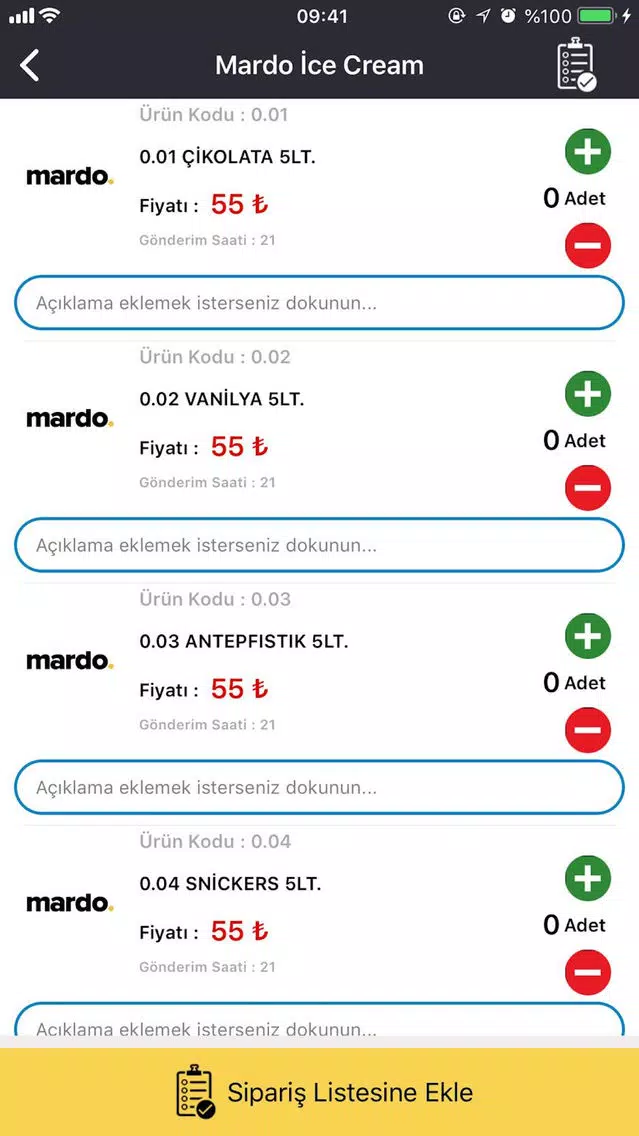
Task: Add a note under ÇİKOLATA 5LT.
Action: pos(320,303)
